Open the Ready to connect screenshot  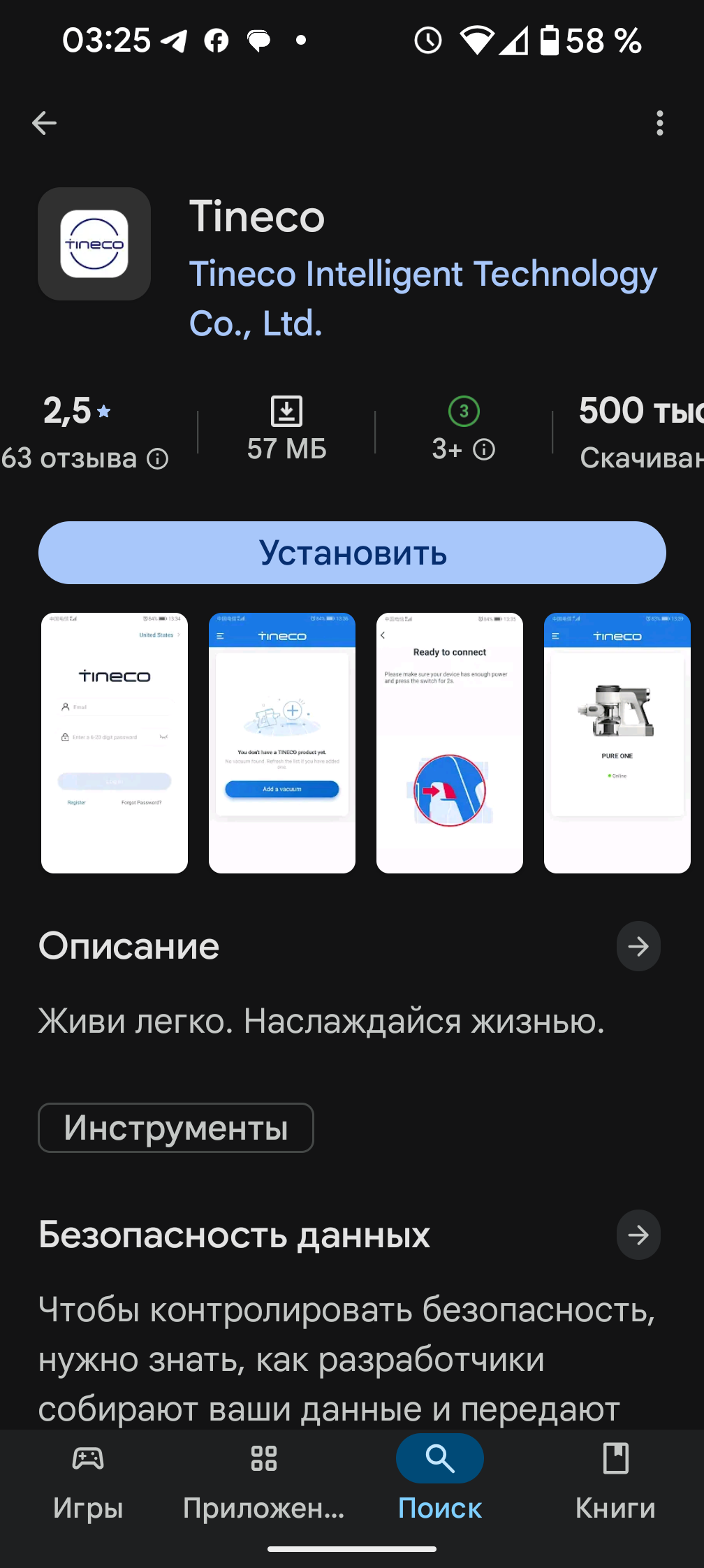pos(450,743)
